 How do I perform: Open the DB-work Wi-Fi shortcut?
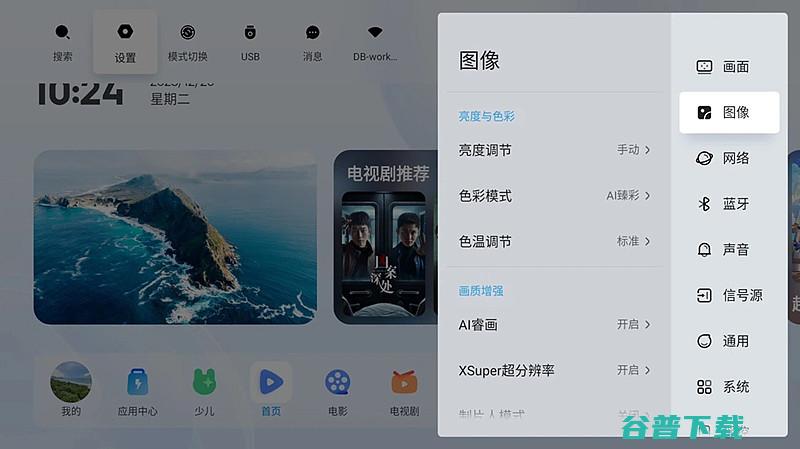[375, 42]
